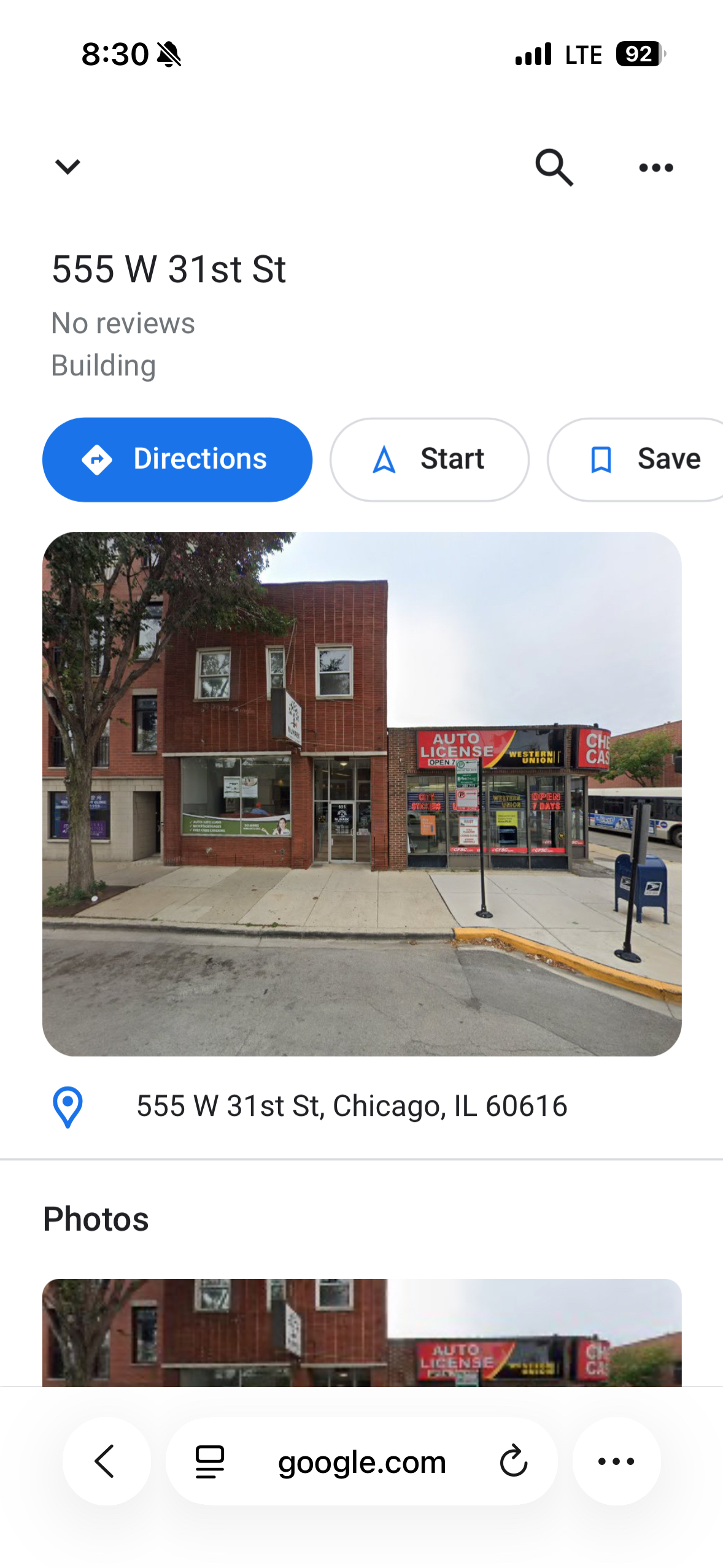Open the large street view photo
The height and width of the screenshot is (1568, 723).
pyautogui.click(x=361, y=793)
